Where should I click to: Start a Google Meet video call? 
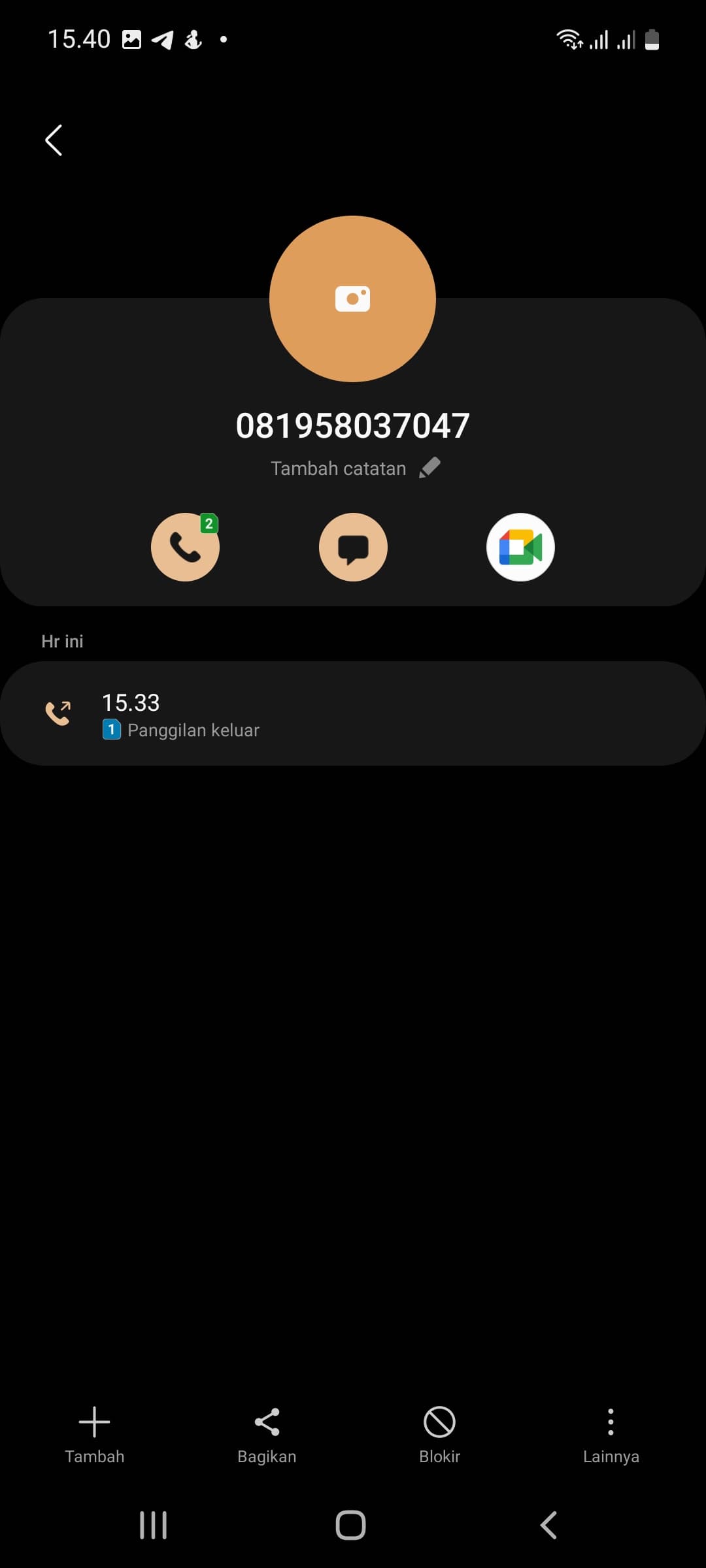coord(520,547)
